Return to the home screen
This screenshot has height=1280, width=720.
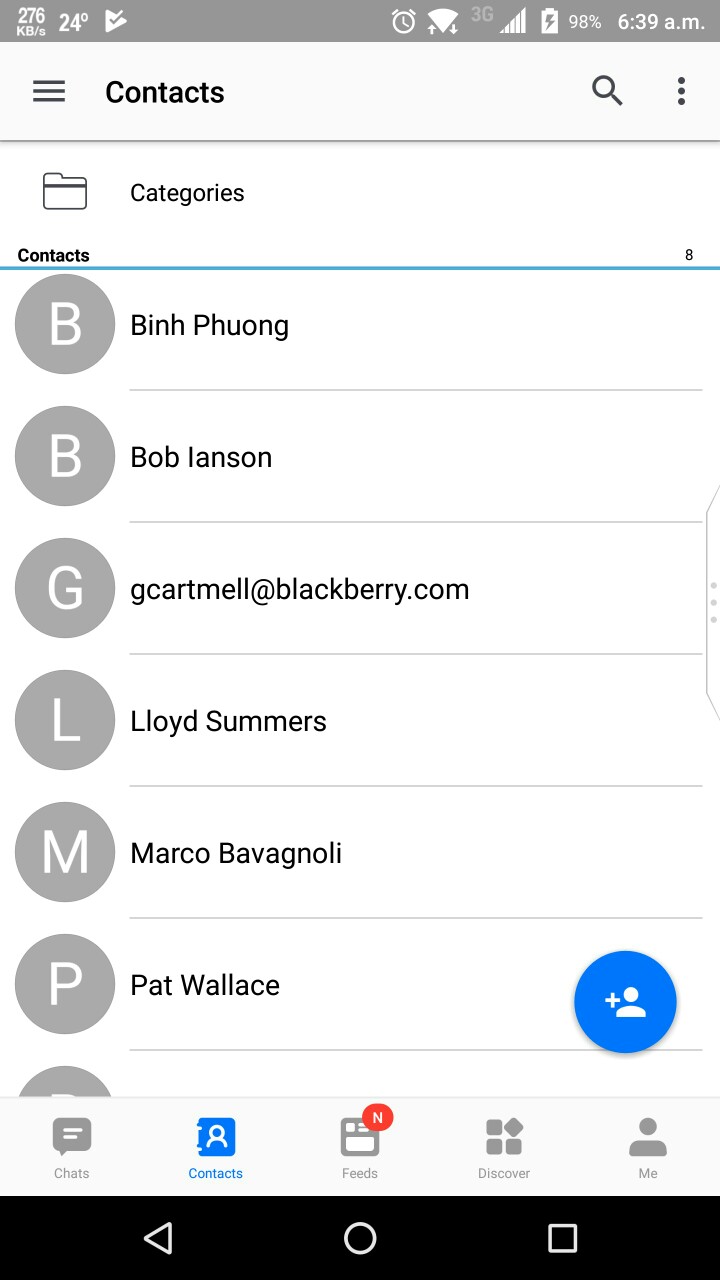pos(360,1238)
